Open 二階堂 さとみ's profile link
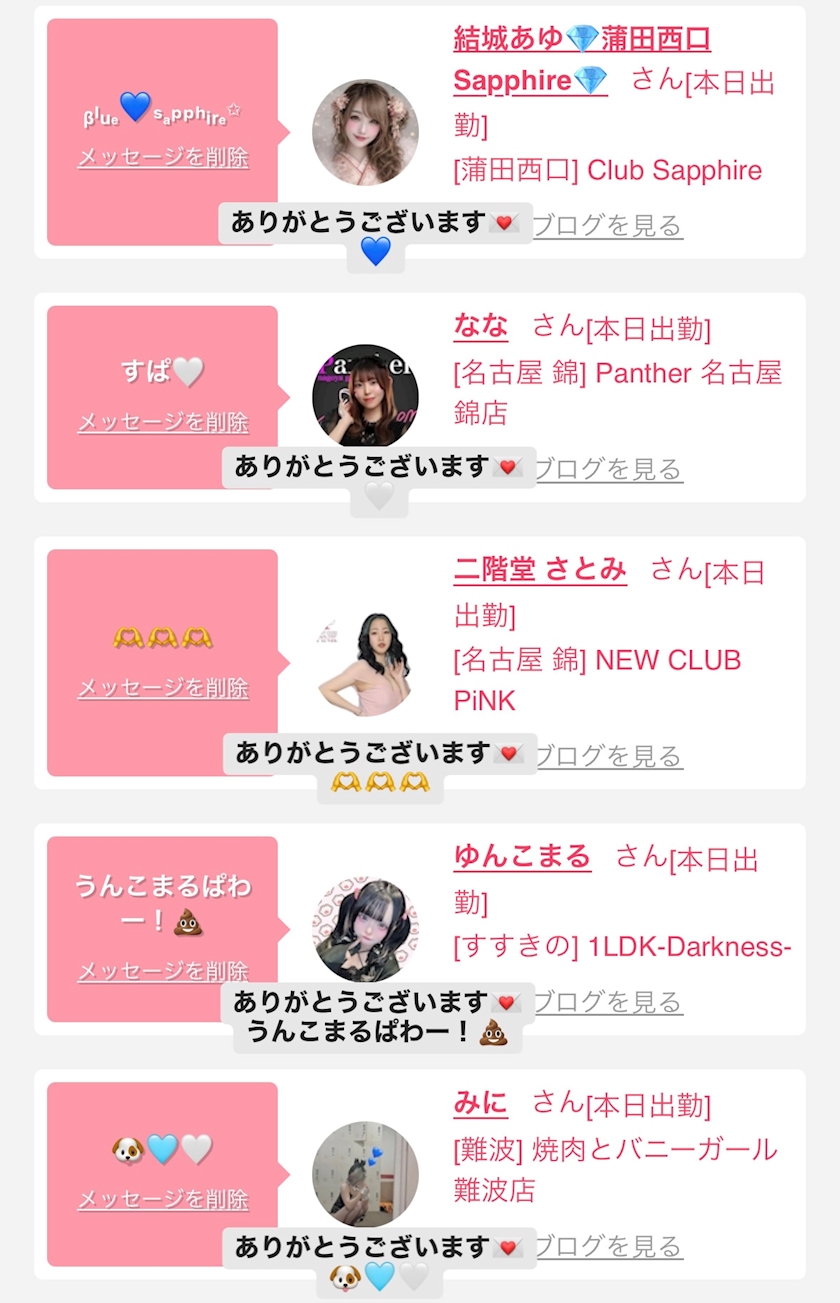 click(x=540, y=570)
